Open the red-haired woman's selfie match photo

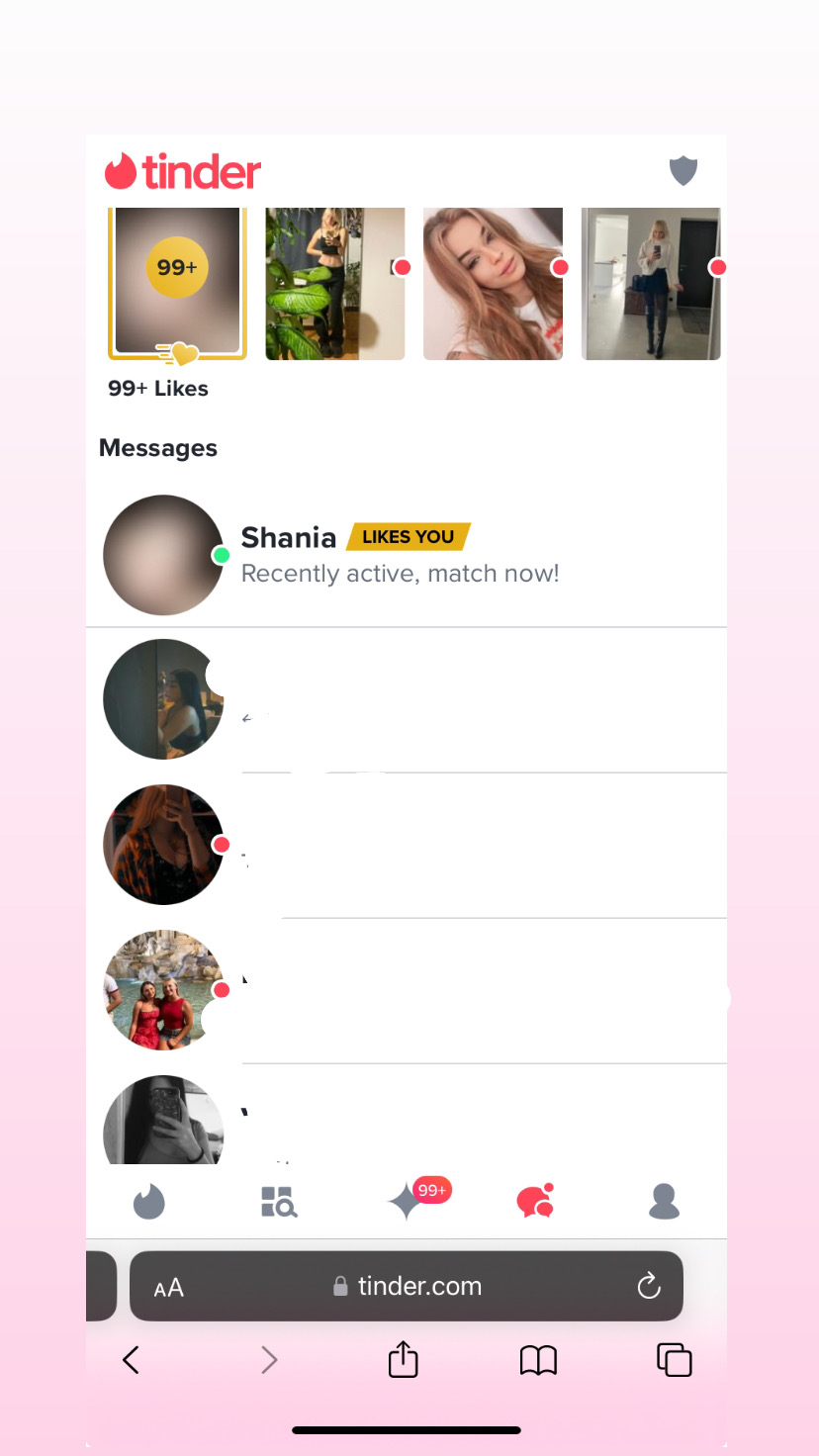tap(493, 283)
